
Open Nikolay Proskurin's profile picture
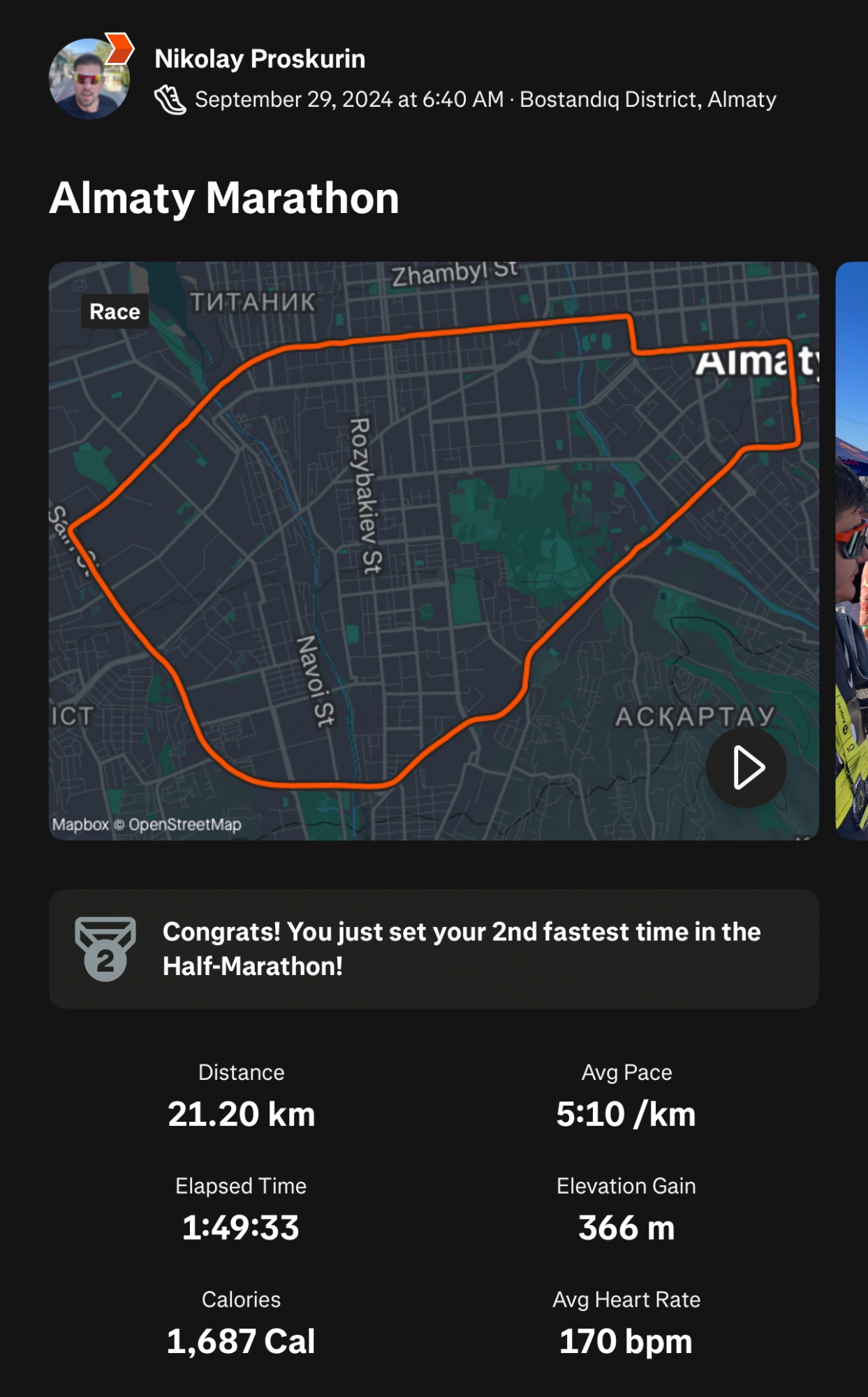(x=89, y=79)
